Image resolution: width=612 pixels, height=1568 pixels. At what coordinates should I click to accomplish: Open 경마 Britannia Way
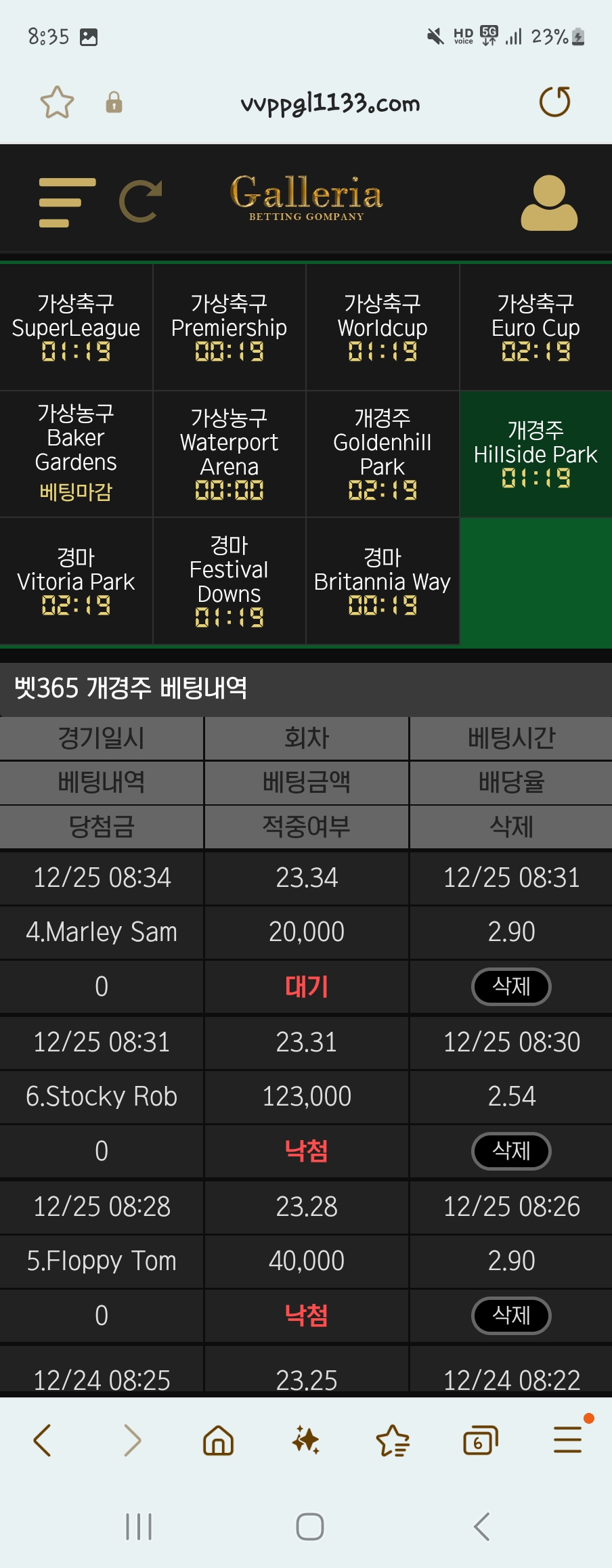383,581
